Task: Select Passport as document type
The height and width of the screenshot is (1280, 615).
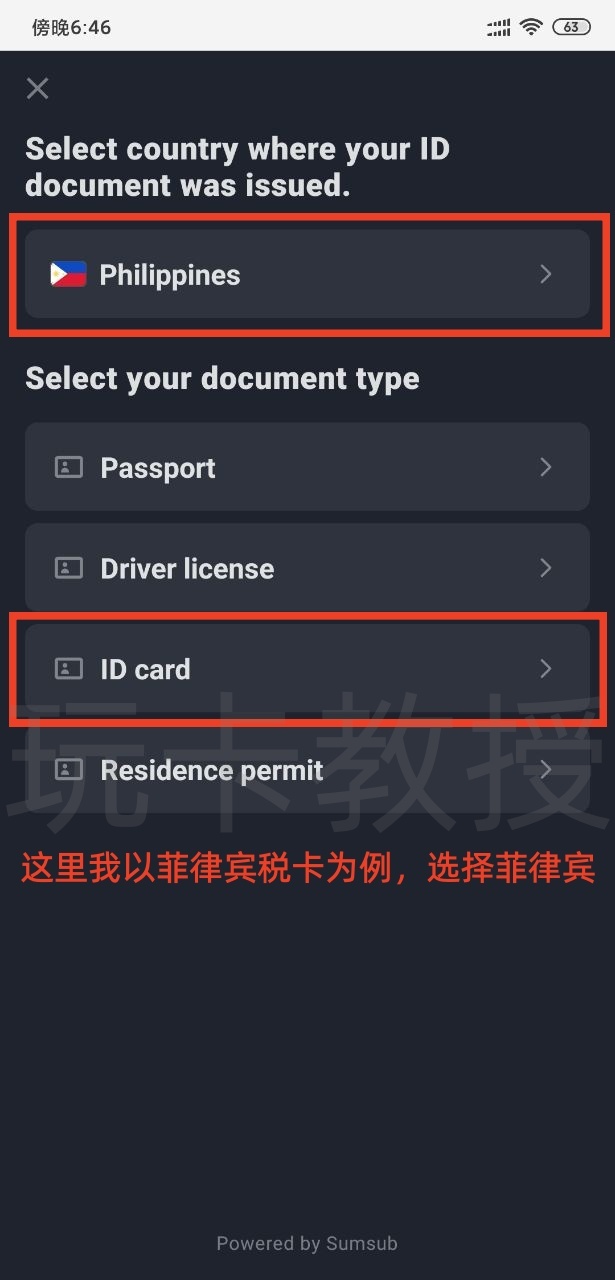Action: (306, 467)
